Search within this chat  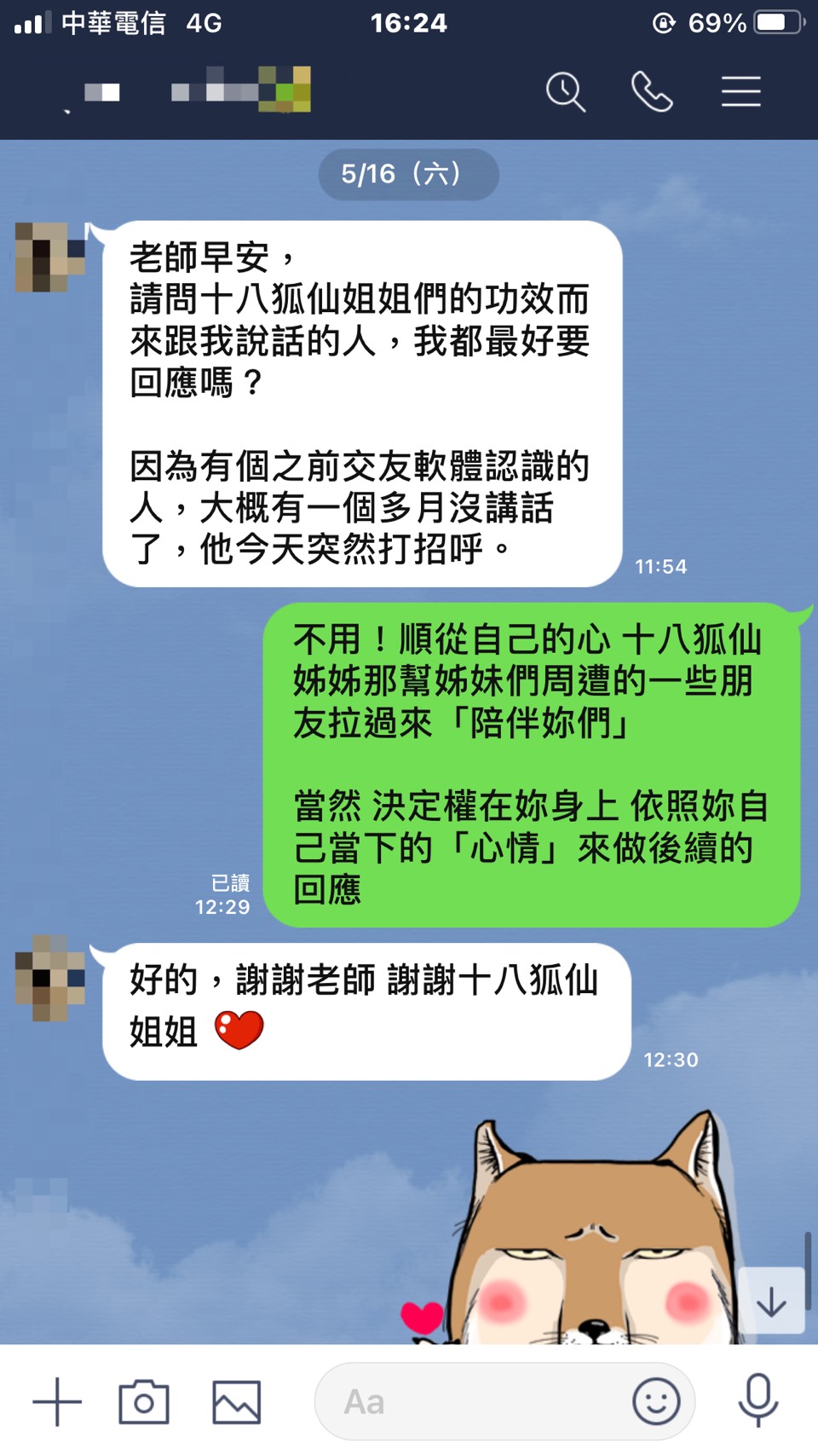566,91
